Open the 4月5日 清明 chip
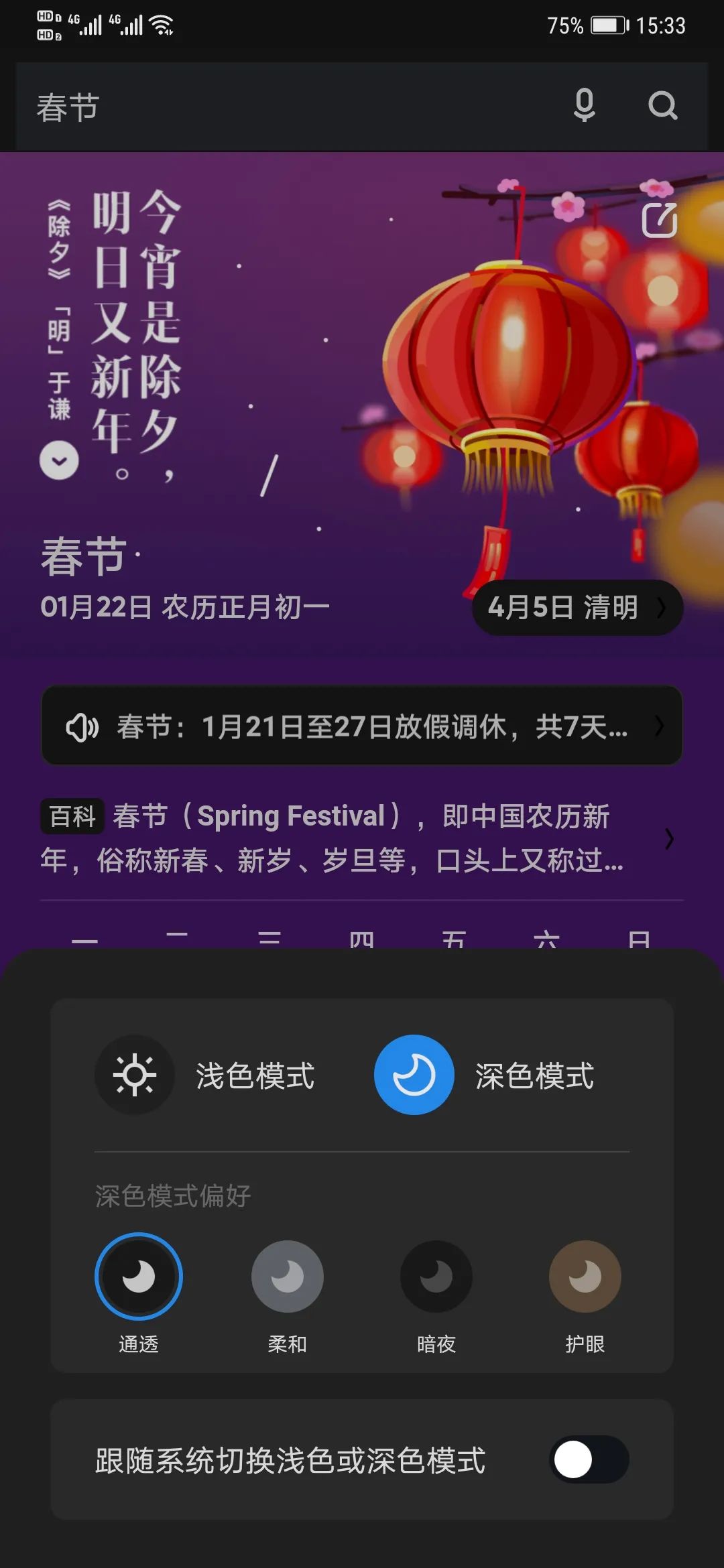 pyautogui.click(x=577, y=608)
